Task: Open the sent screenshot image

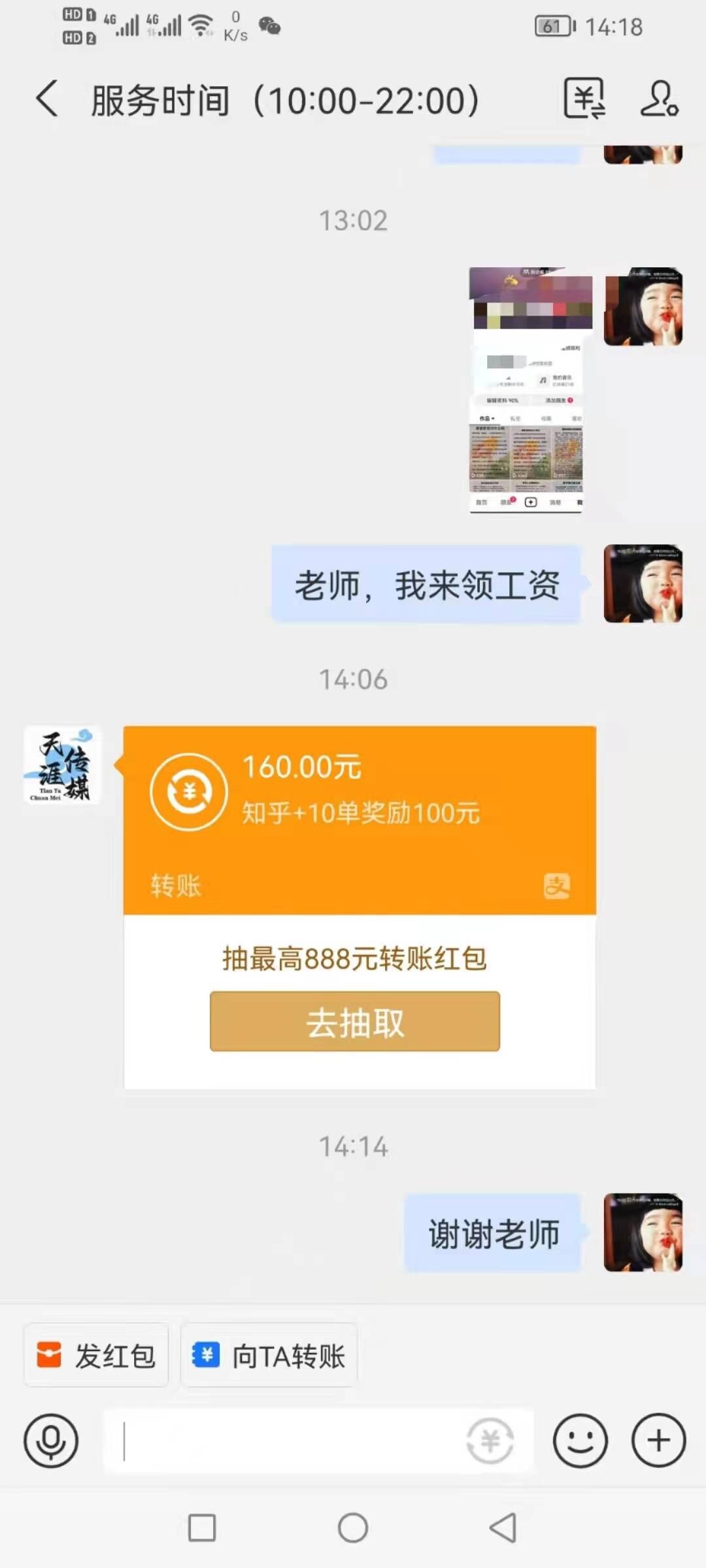Action: 531,390
